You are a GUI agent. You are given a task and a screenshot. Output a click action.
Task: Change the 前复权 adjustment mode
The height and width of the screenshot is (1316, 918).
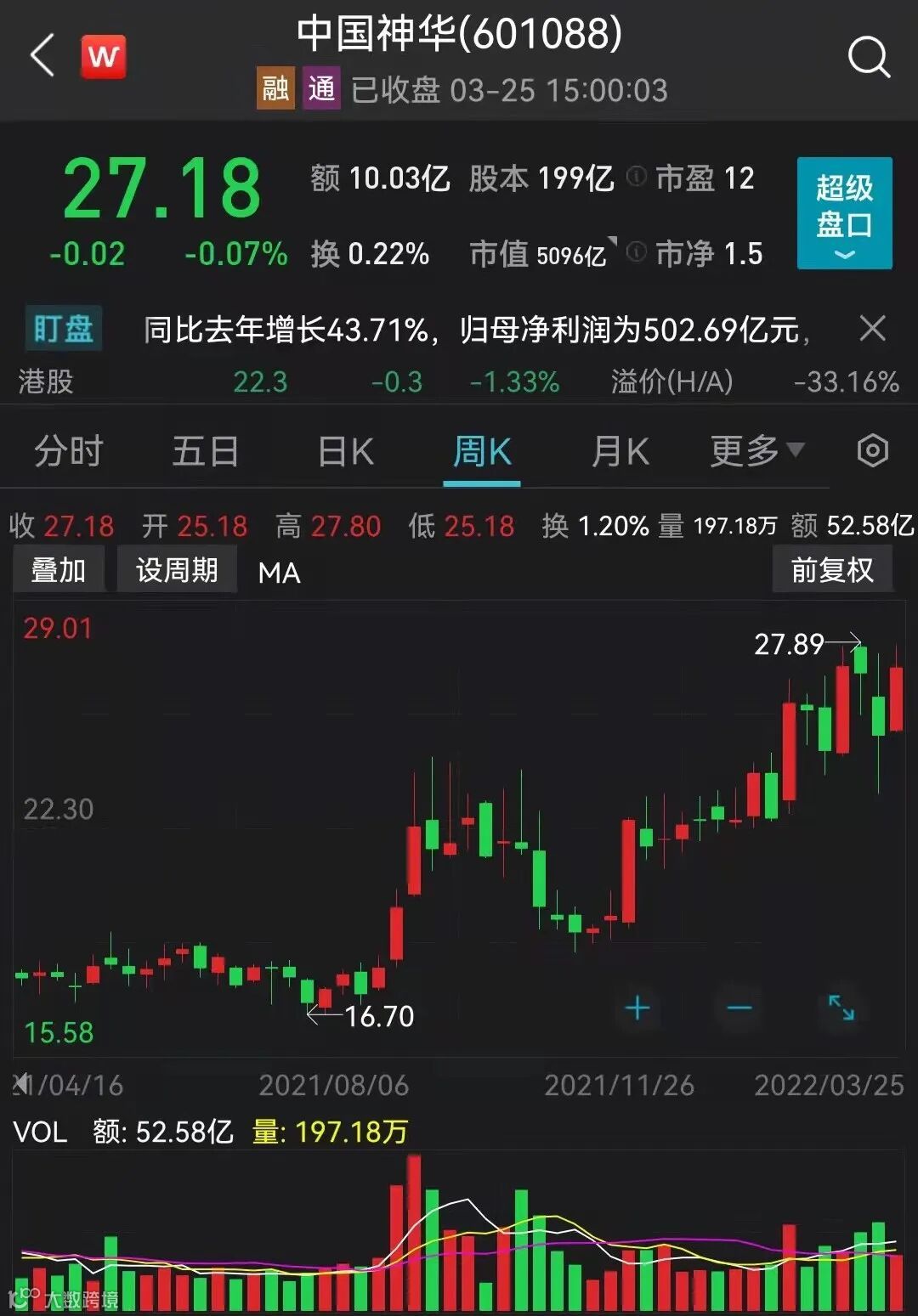831,570
